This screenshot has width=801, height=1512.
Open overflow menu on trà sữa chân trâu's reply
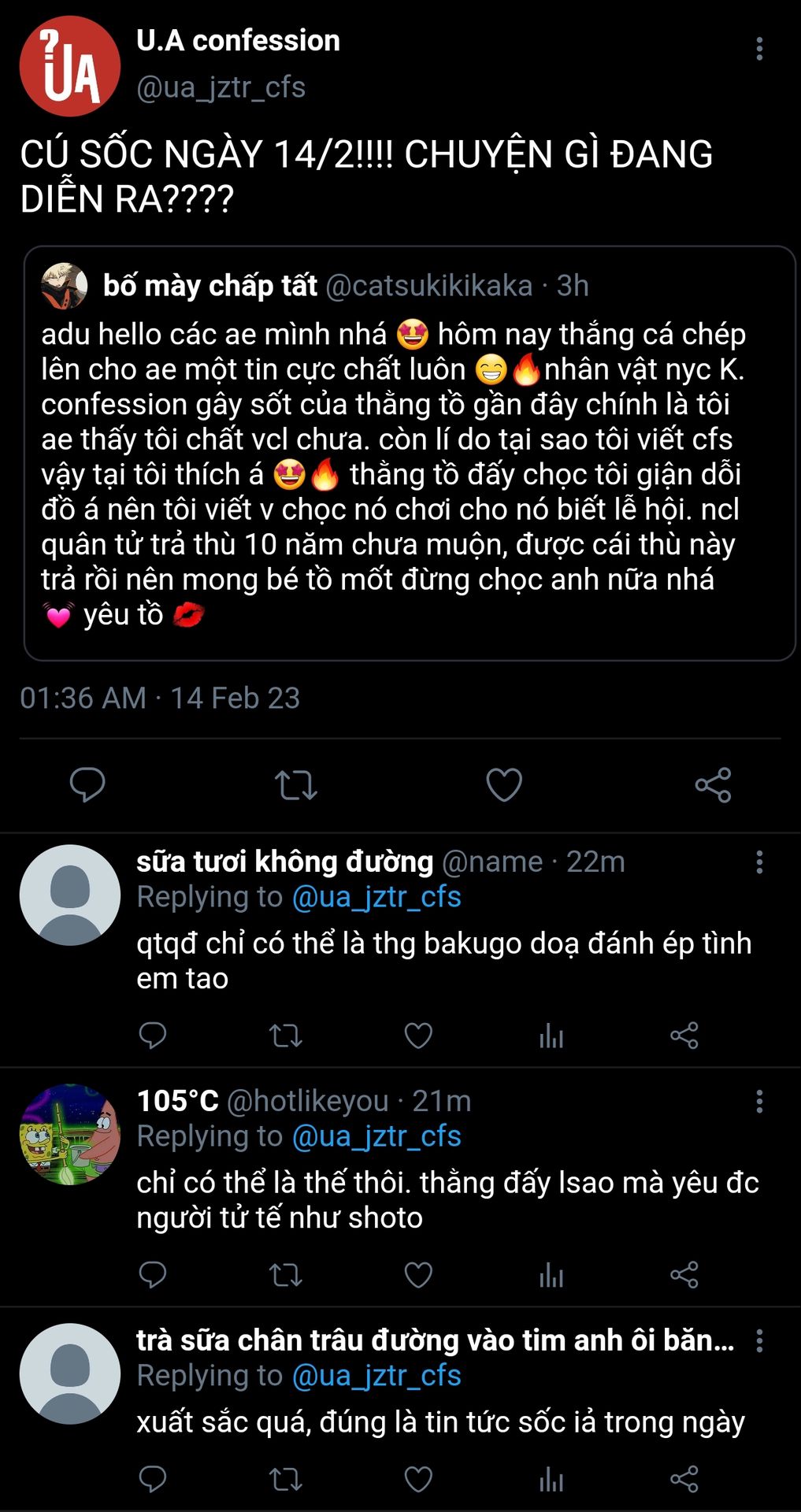tap(759, 1340)
